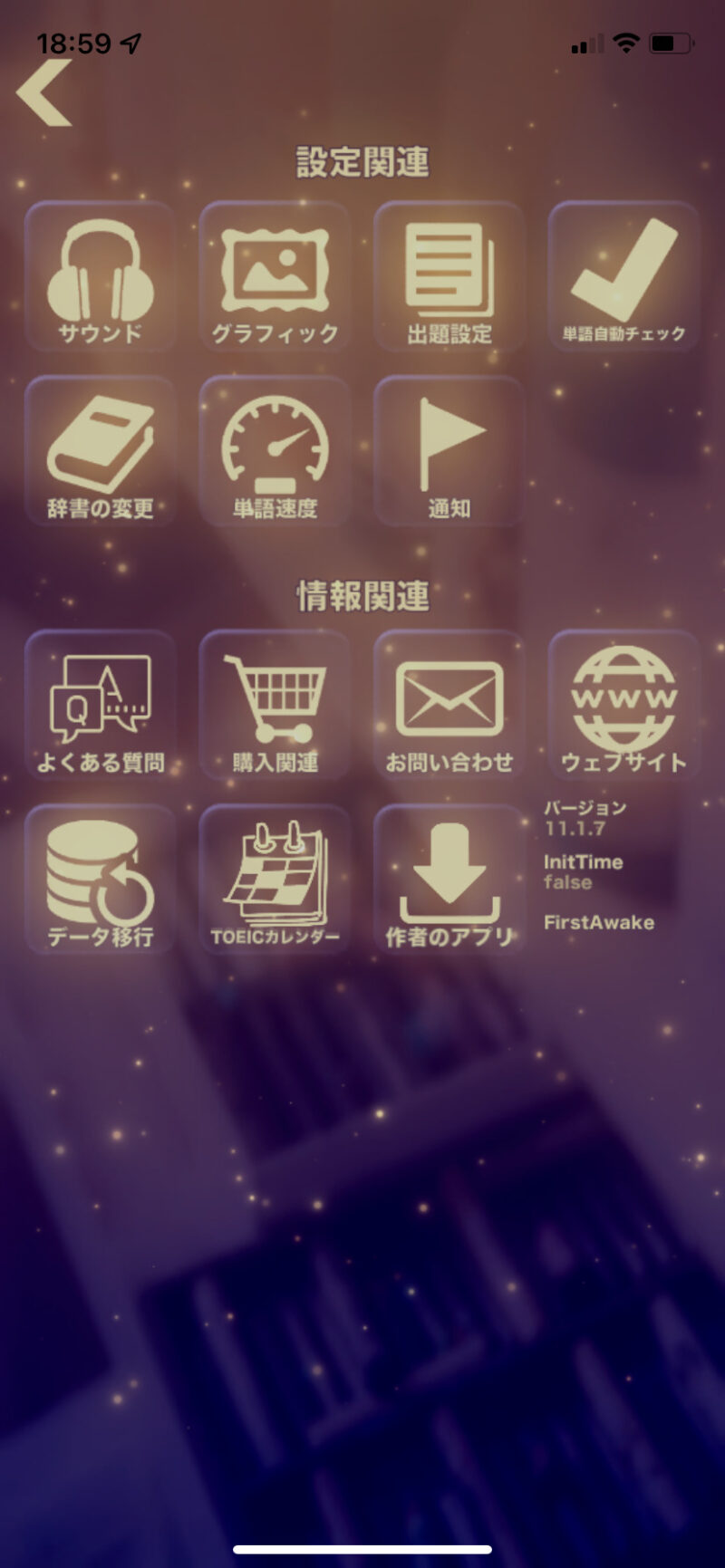View よくある質問 FAQ

click(100, 706)
